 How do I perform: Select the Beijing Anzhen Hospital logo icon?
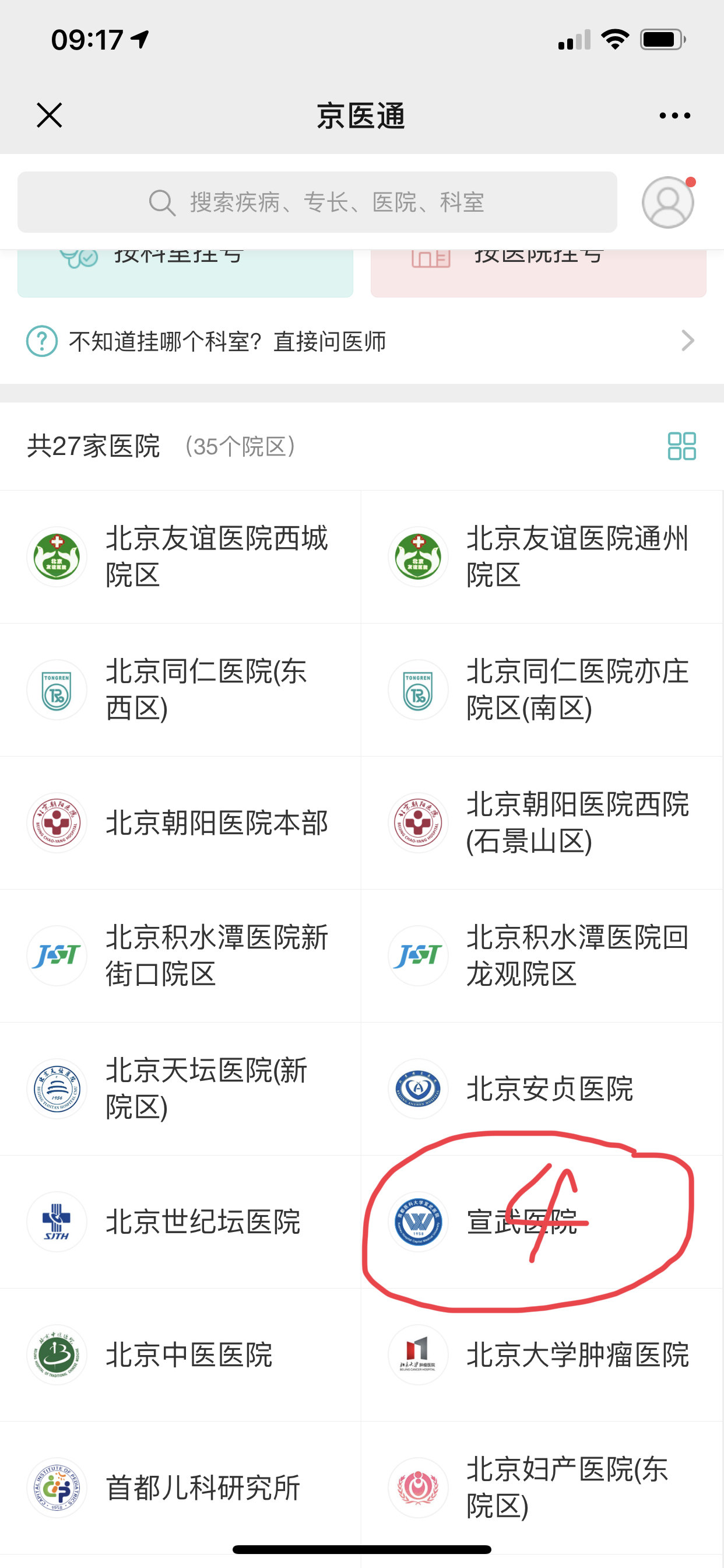click(x=418, y=1089)
